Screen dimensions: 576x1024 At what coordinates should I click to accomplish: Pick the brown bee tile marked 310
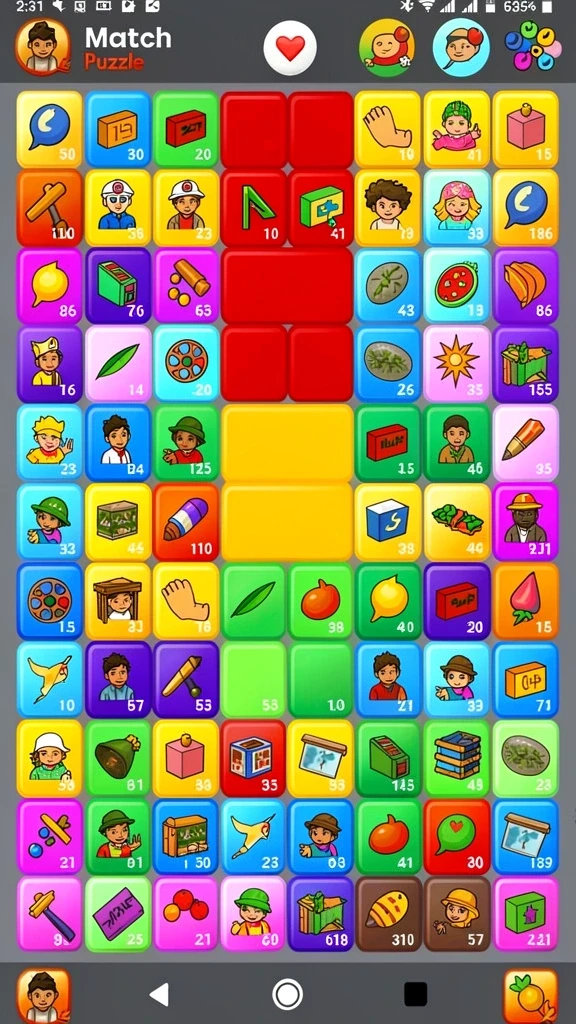(388, 914)
